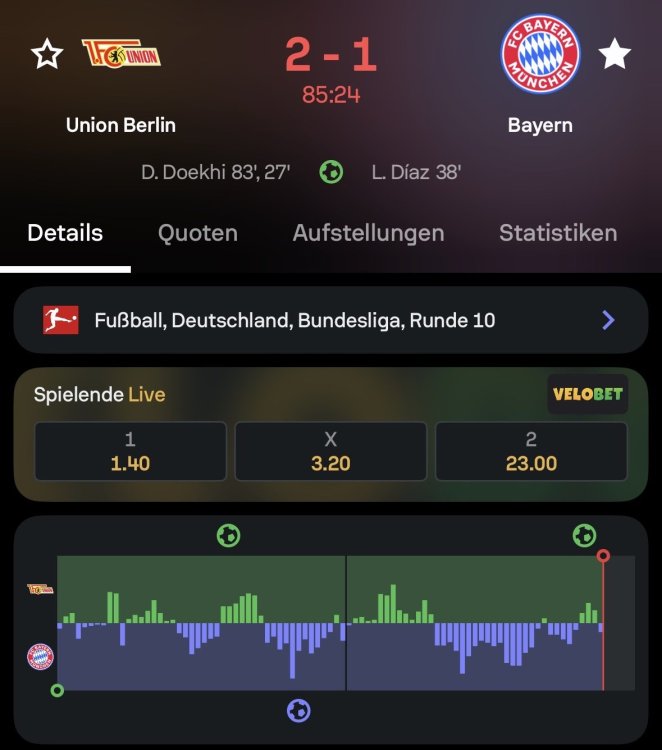Select the draw X odds 3.20

pyautogui.click(x=331, y=451)
